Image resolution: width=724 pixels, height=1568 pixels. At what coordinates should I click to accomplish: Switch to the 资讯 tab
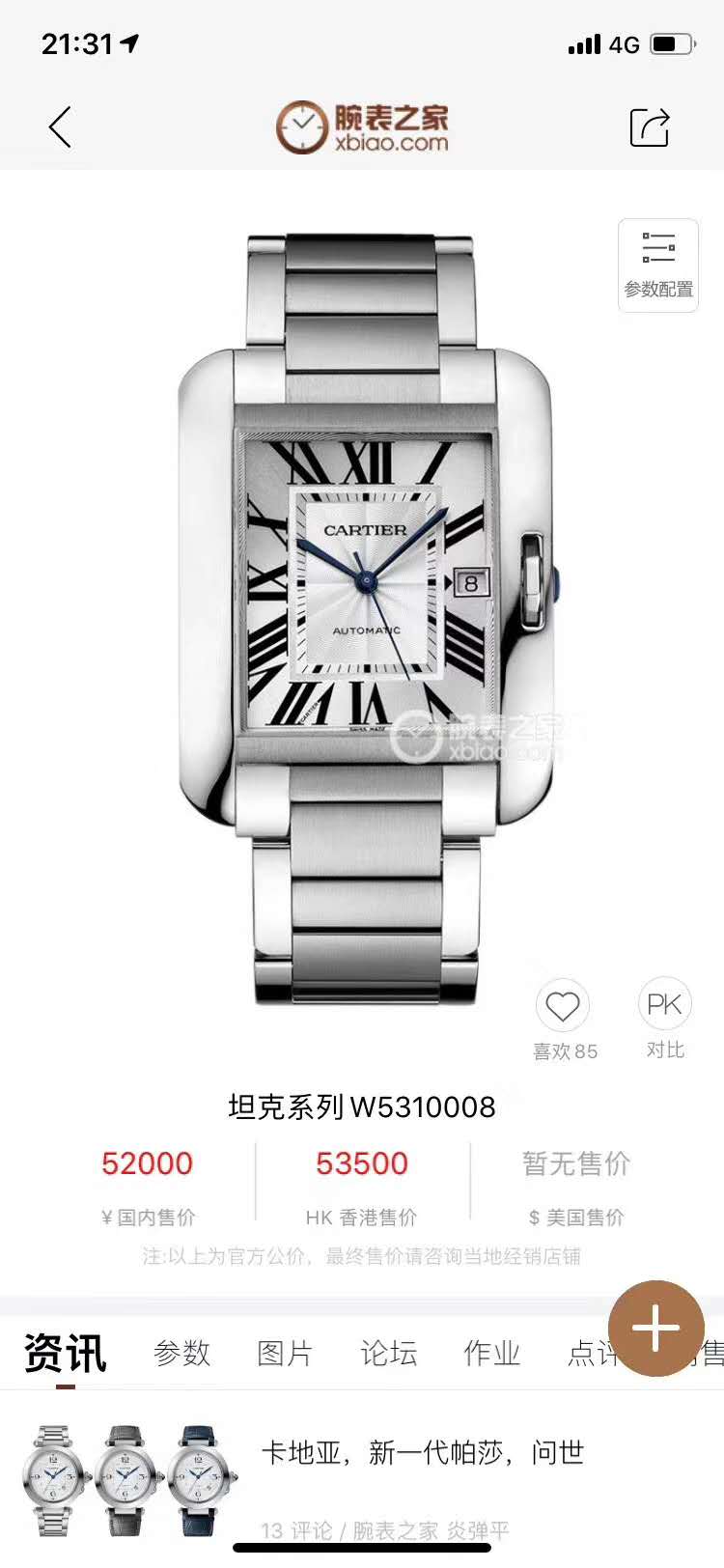point(65,1353)
